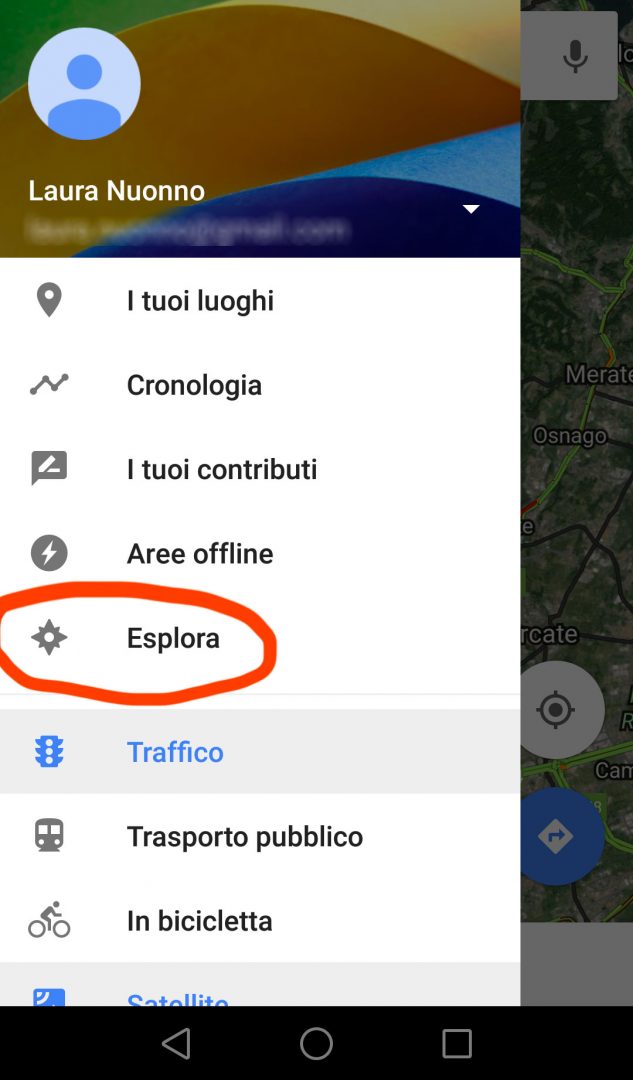Toggle the Traffico layer

pyautogui.click(x=175, y=752)
